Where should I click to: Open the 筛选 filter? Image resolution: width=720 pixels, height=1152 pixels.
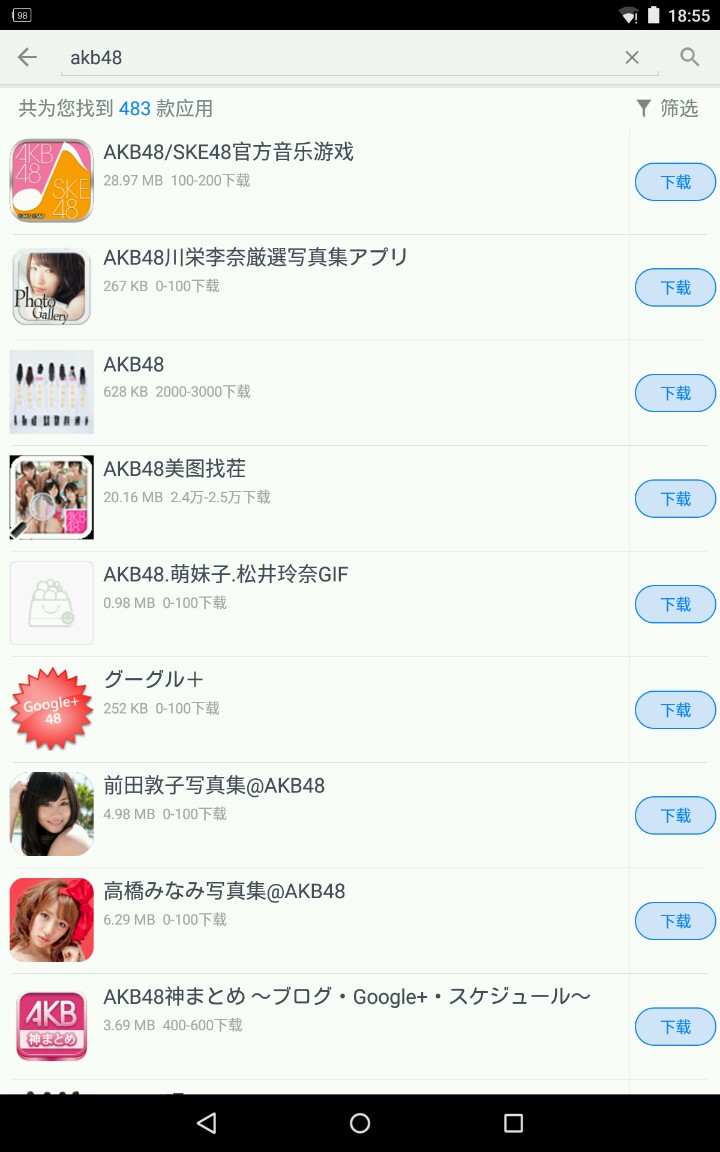[x=667, y=108]
